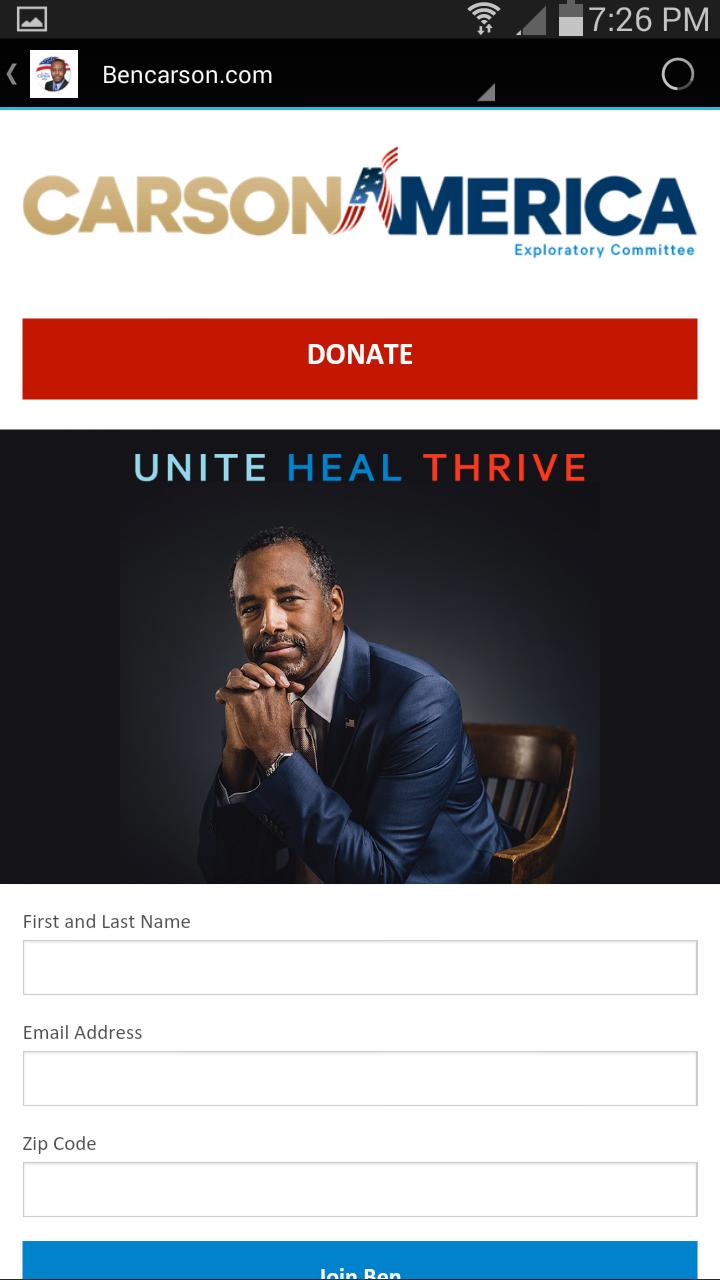Click the Carson America logo
Screen dimensions: 720x1280
359,202
